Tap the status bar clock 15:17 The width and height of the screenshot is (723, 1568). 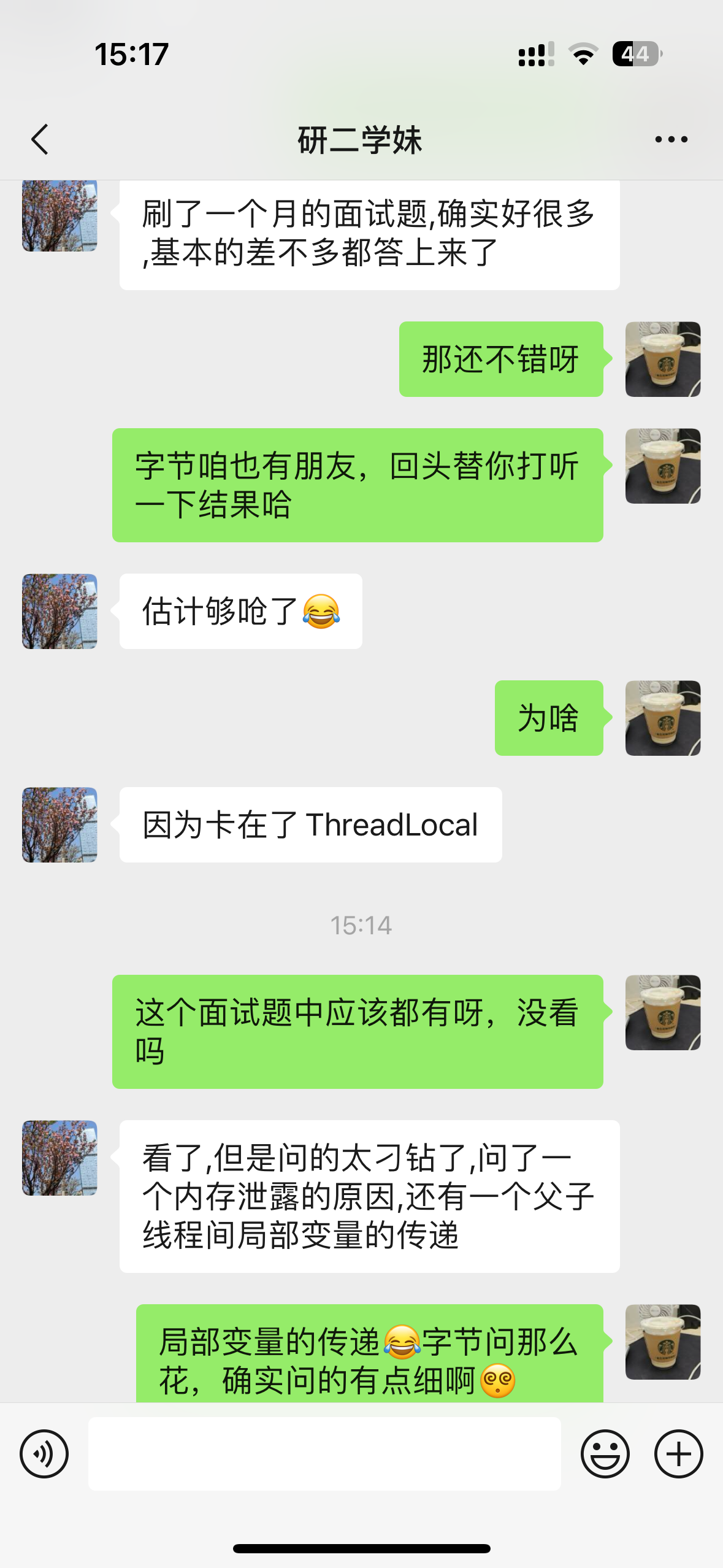pos(131,55)
